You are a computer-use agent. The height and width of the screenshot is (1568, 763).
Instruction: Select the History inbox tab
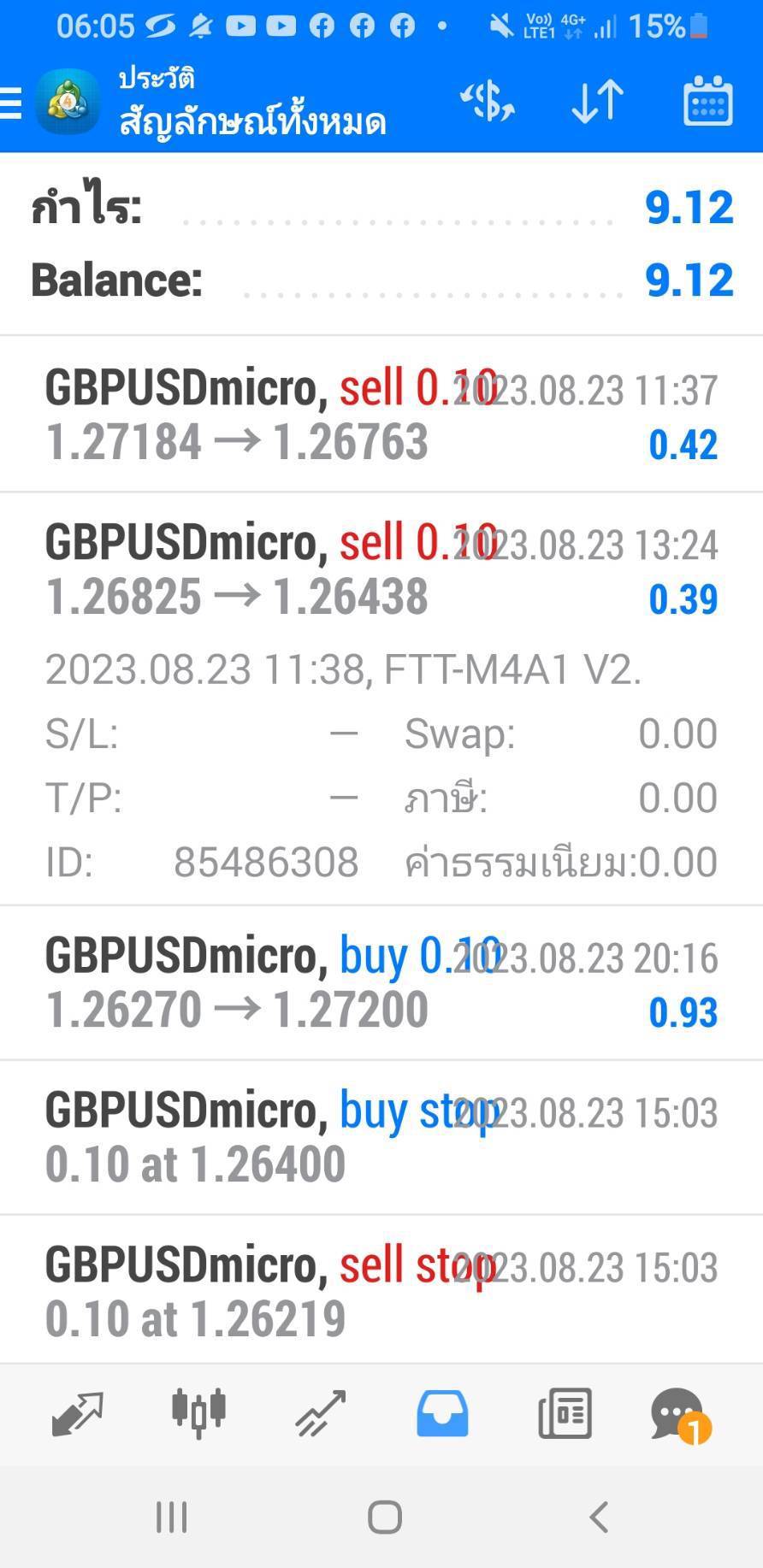(442, 1413)
